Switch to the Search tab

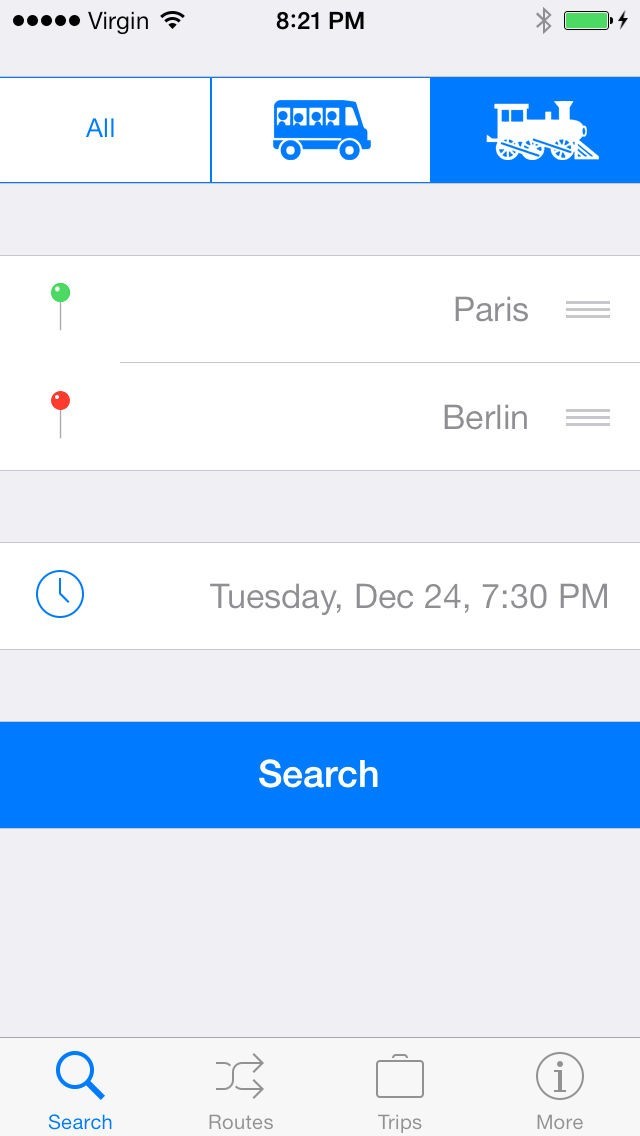[80, 1090]
